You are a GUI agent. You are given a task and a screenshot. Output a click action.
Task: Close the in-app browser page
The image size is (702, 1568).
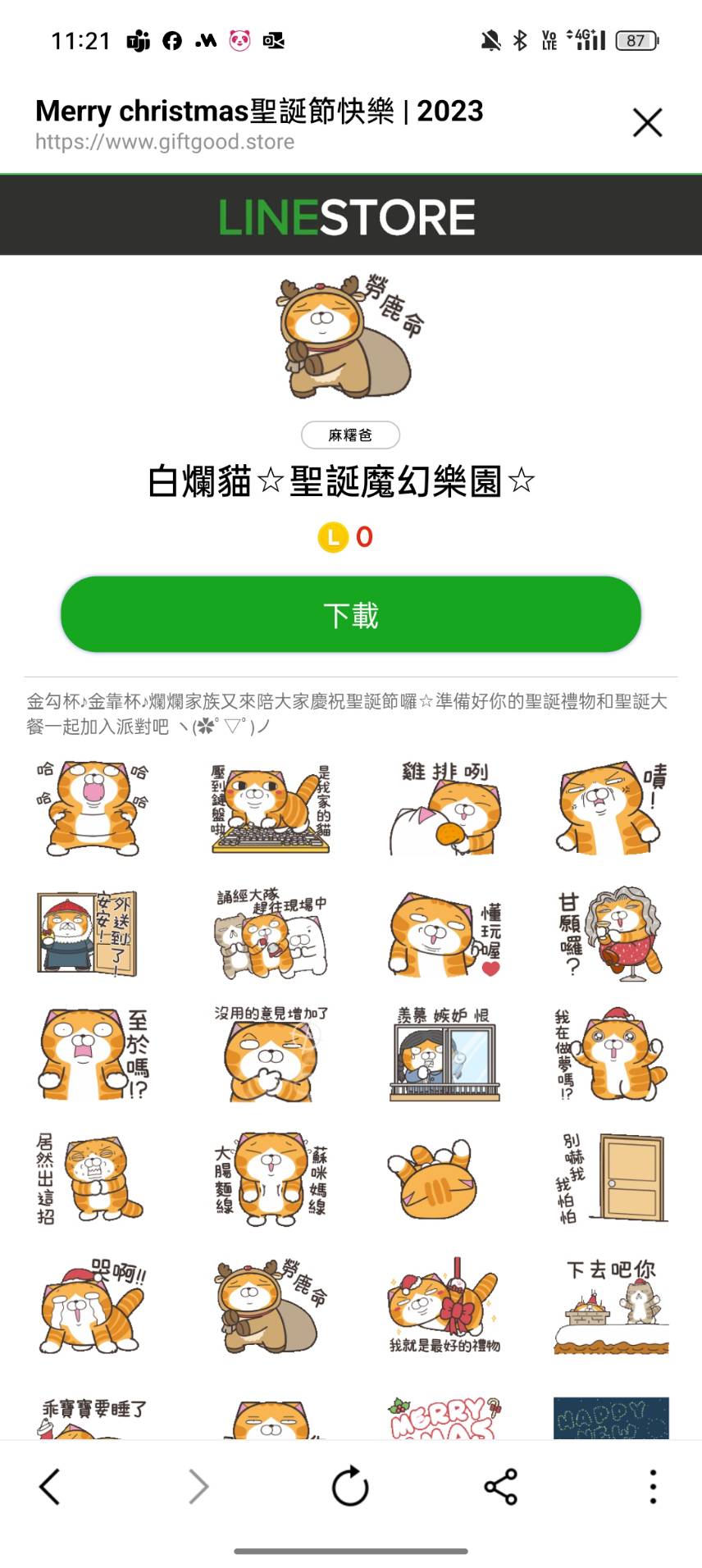(647, 123)
